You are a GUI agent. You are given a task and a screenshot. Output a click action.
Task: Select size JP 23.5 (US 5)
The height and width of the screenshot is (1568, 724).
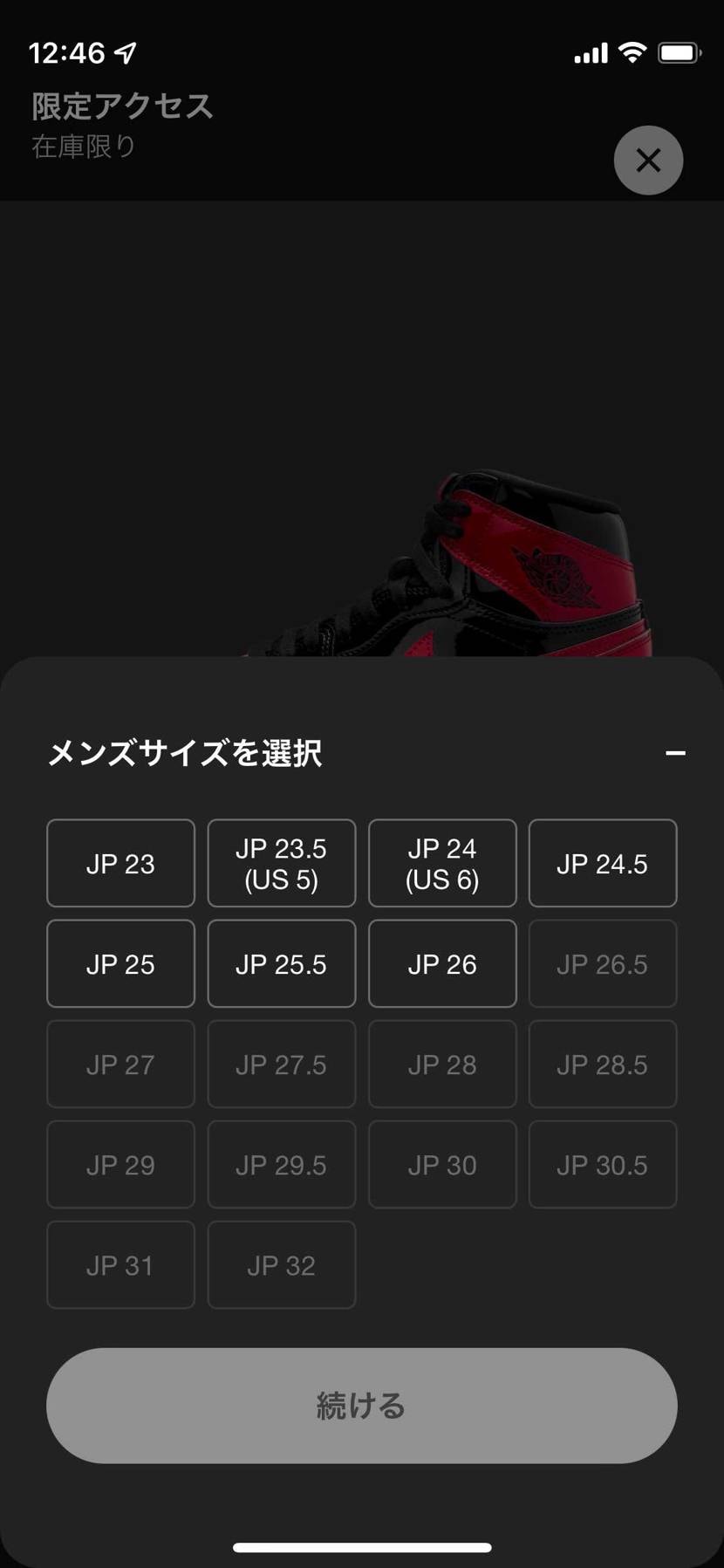click(x=281, y=863)
